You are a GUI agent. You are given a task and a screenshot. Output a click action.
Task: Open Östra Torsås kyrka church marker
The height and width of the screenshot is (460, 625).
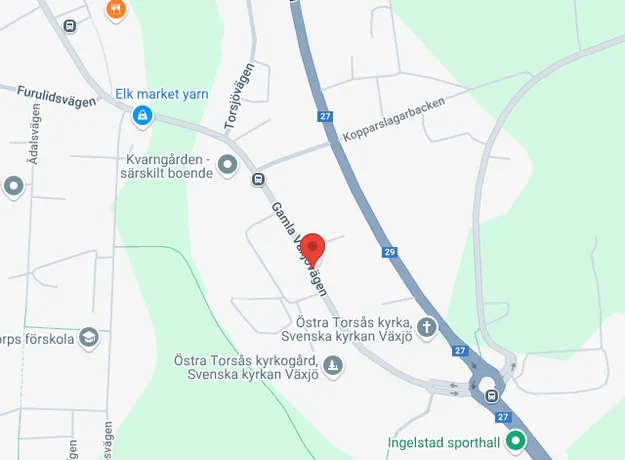click(427, 327)
